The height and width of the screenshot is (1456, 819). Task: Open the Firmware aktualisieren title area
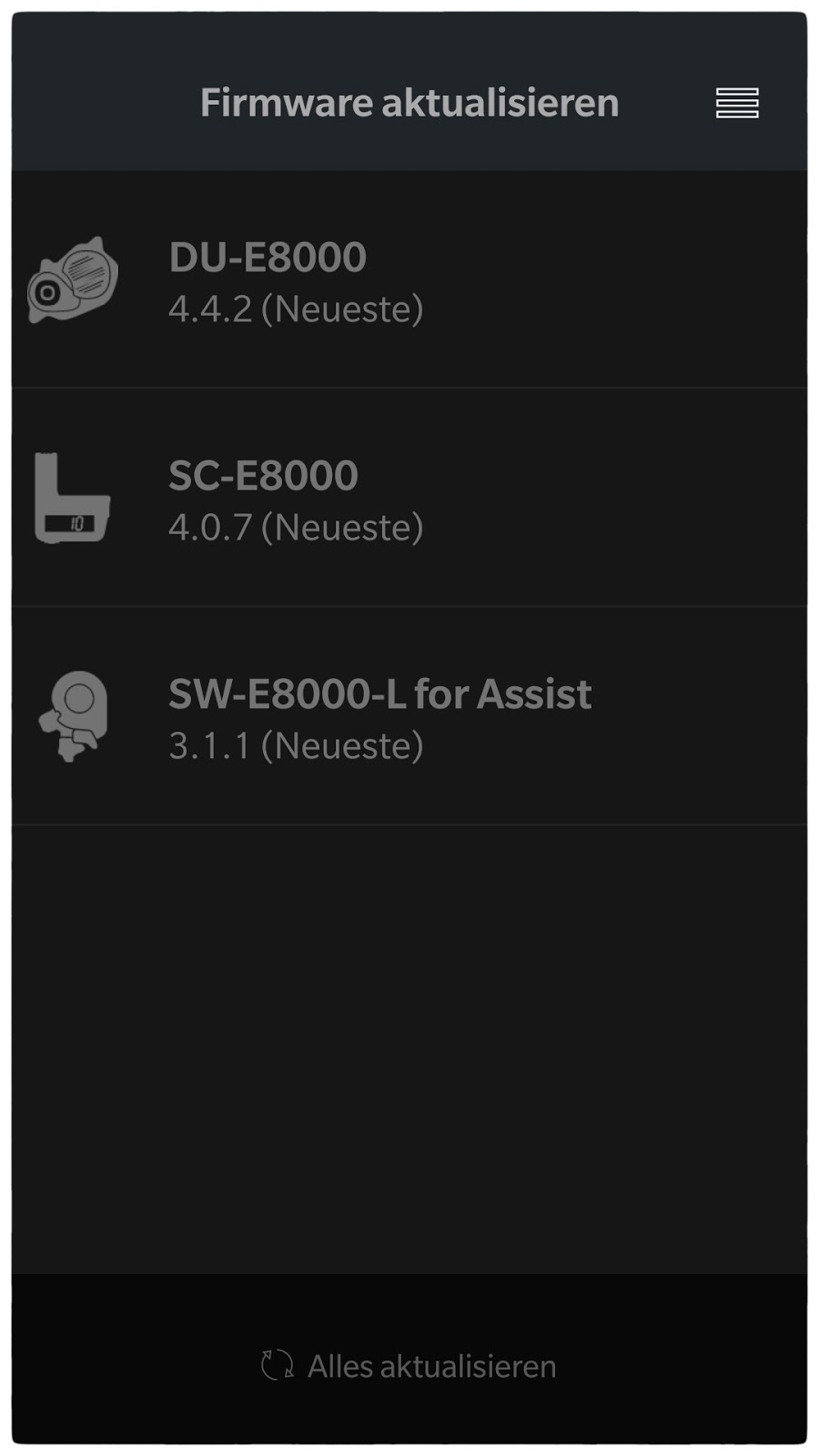409,103
